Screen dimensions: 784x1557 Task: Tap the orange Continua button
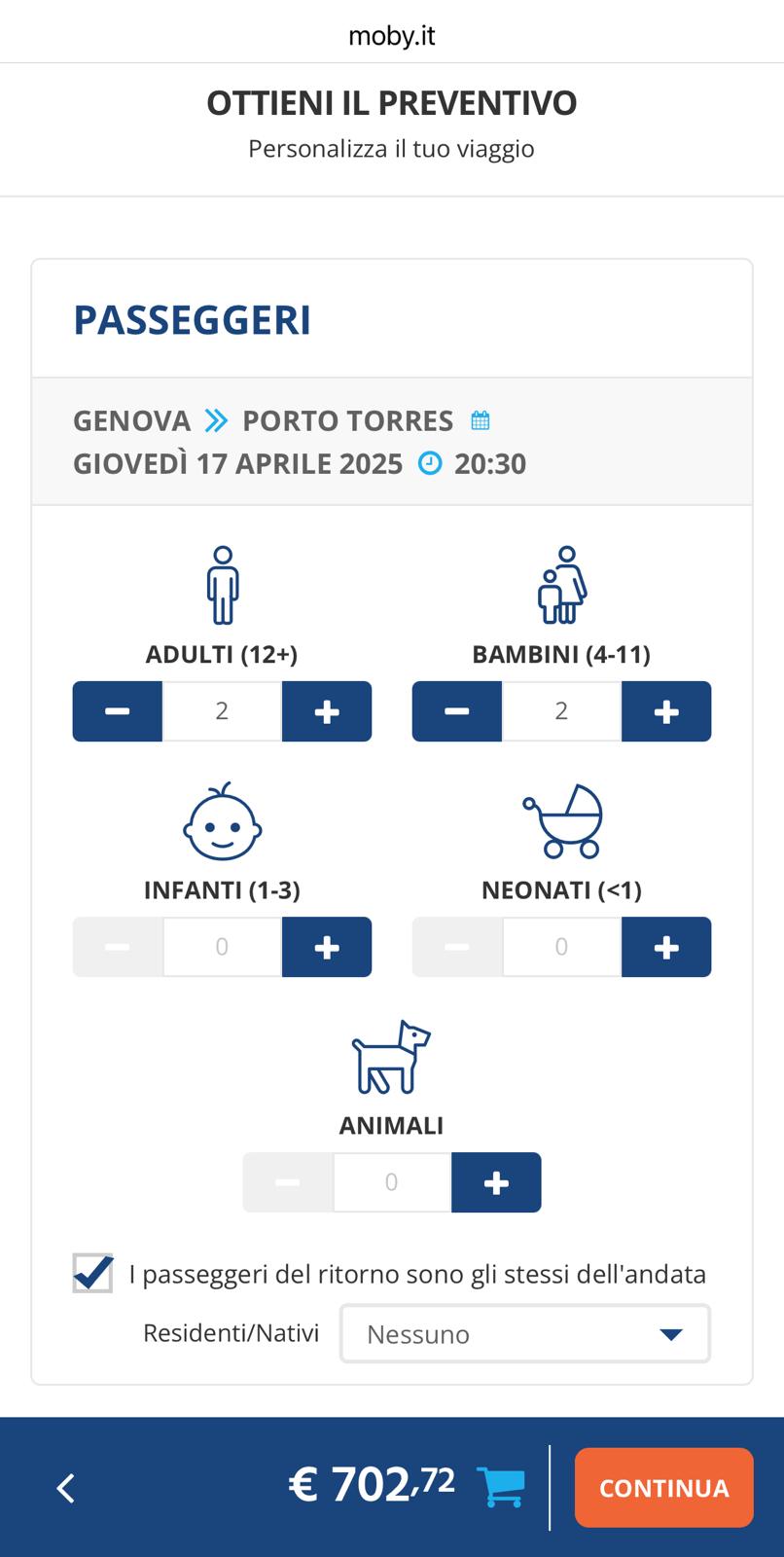point(663,1487)
